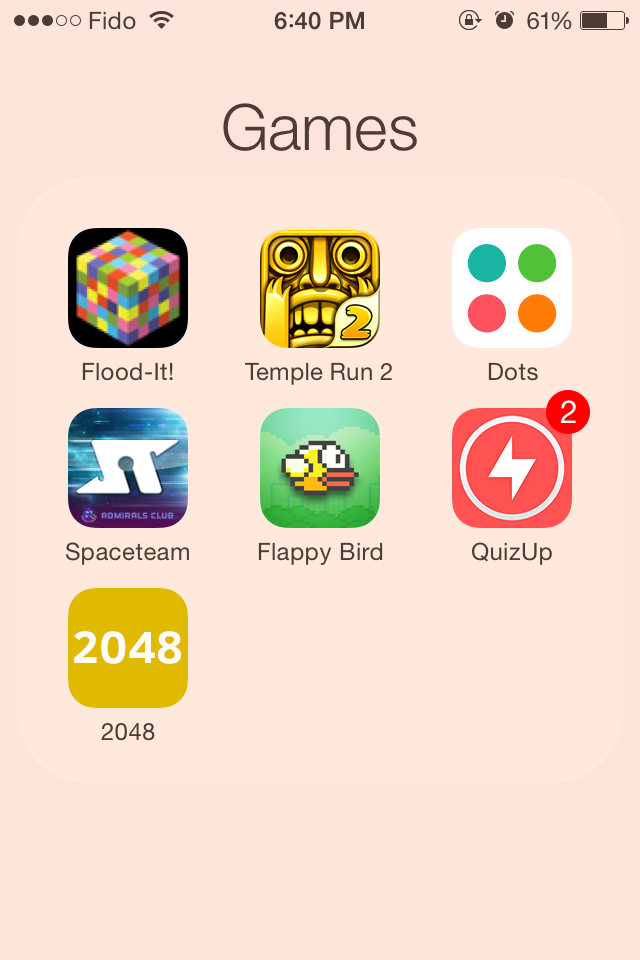640x960 pixels.
Task: Start the Spaceteam game
Action: (x=128, y=468)
